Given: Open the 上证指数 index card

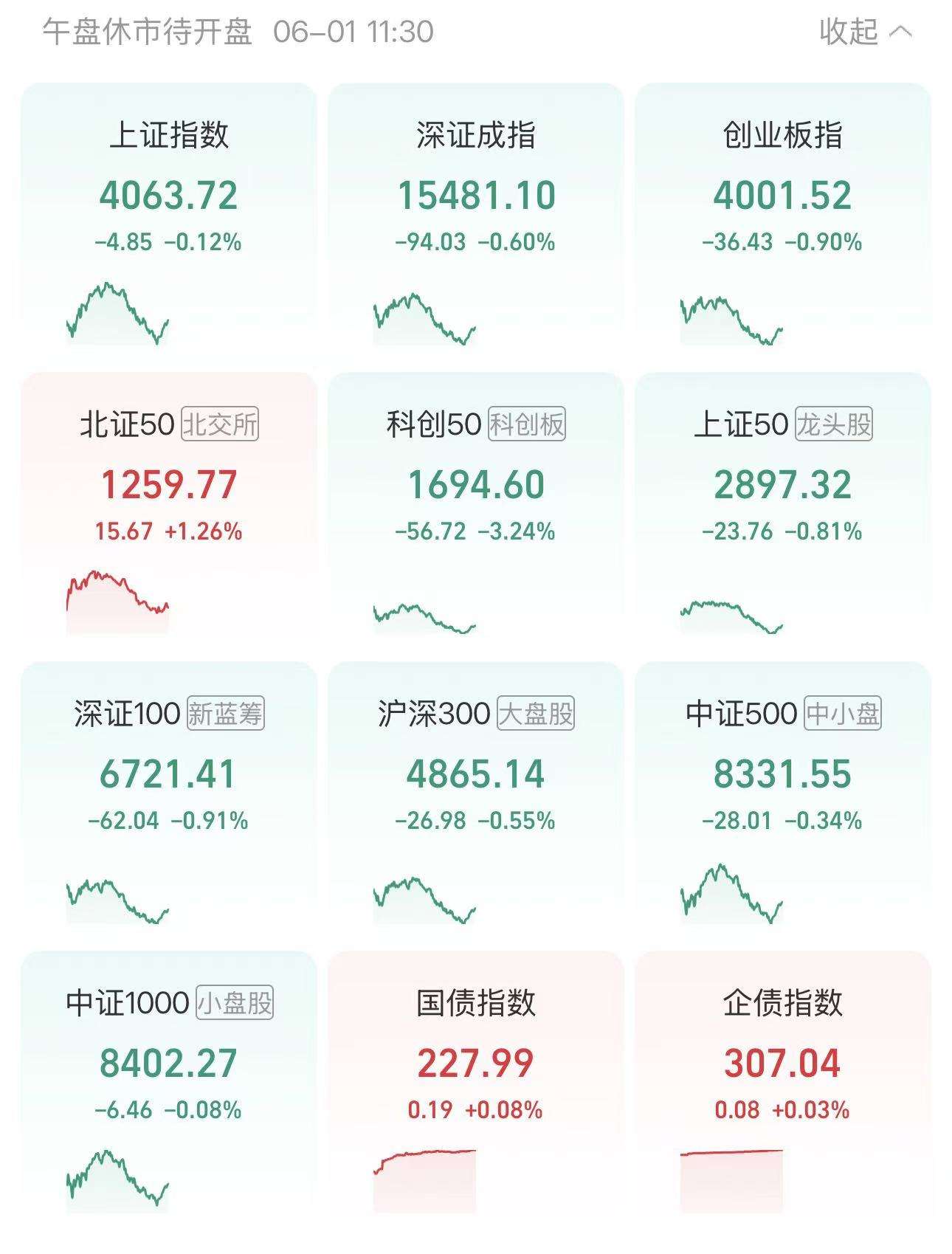Looking at the screenshot, I should pyautogui.click(x=169, y=215).
